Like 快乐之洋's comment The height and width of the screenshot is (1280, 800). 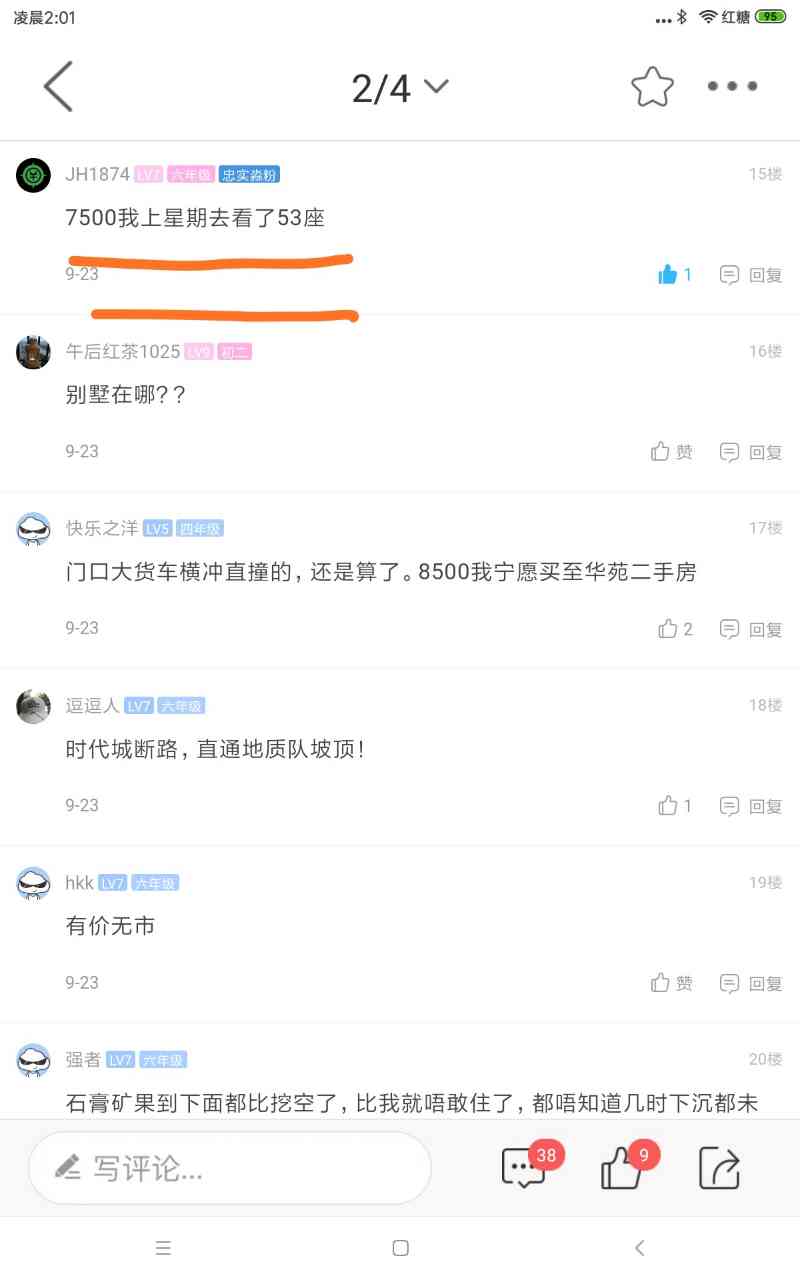point(674,629)
